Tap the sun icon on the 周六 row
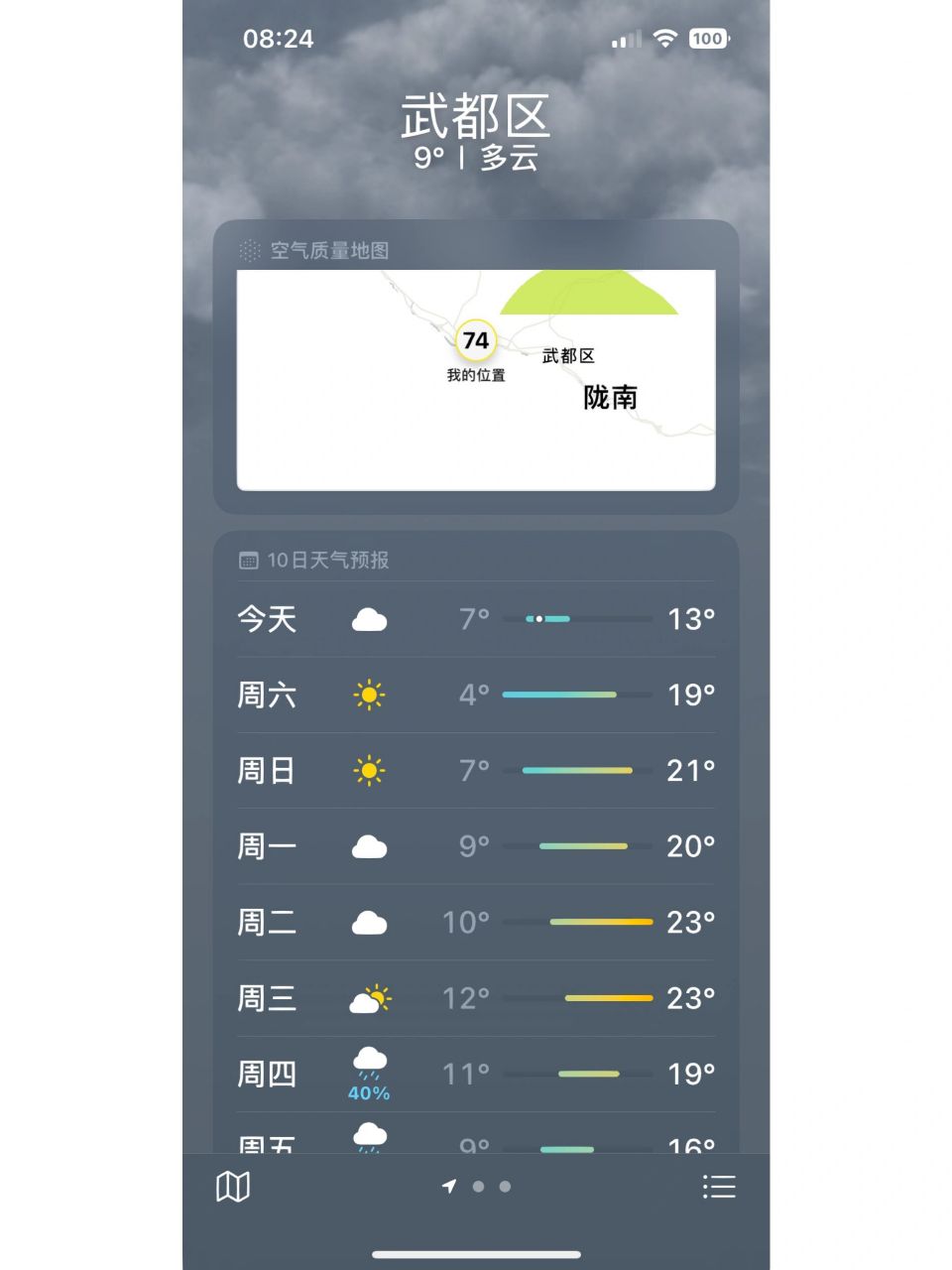 [x=369, y=695]
